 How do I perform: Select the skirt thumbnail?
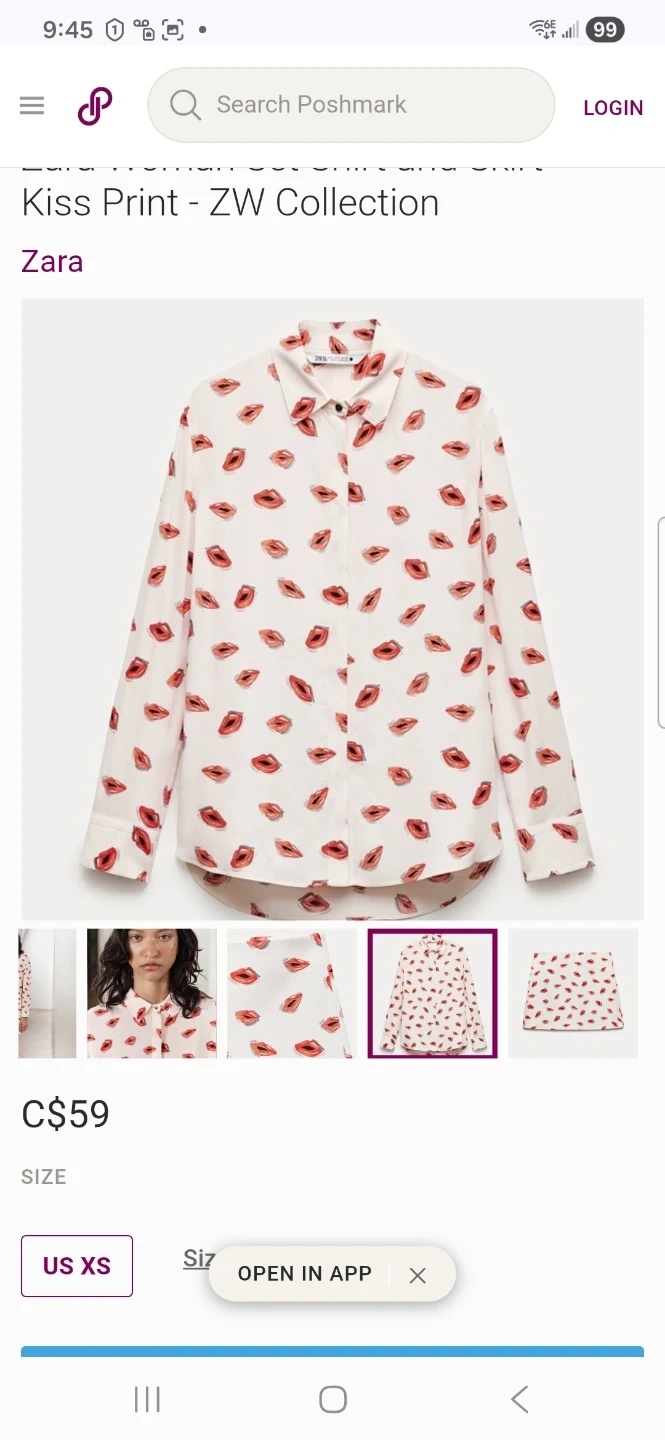point(572,993)
